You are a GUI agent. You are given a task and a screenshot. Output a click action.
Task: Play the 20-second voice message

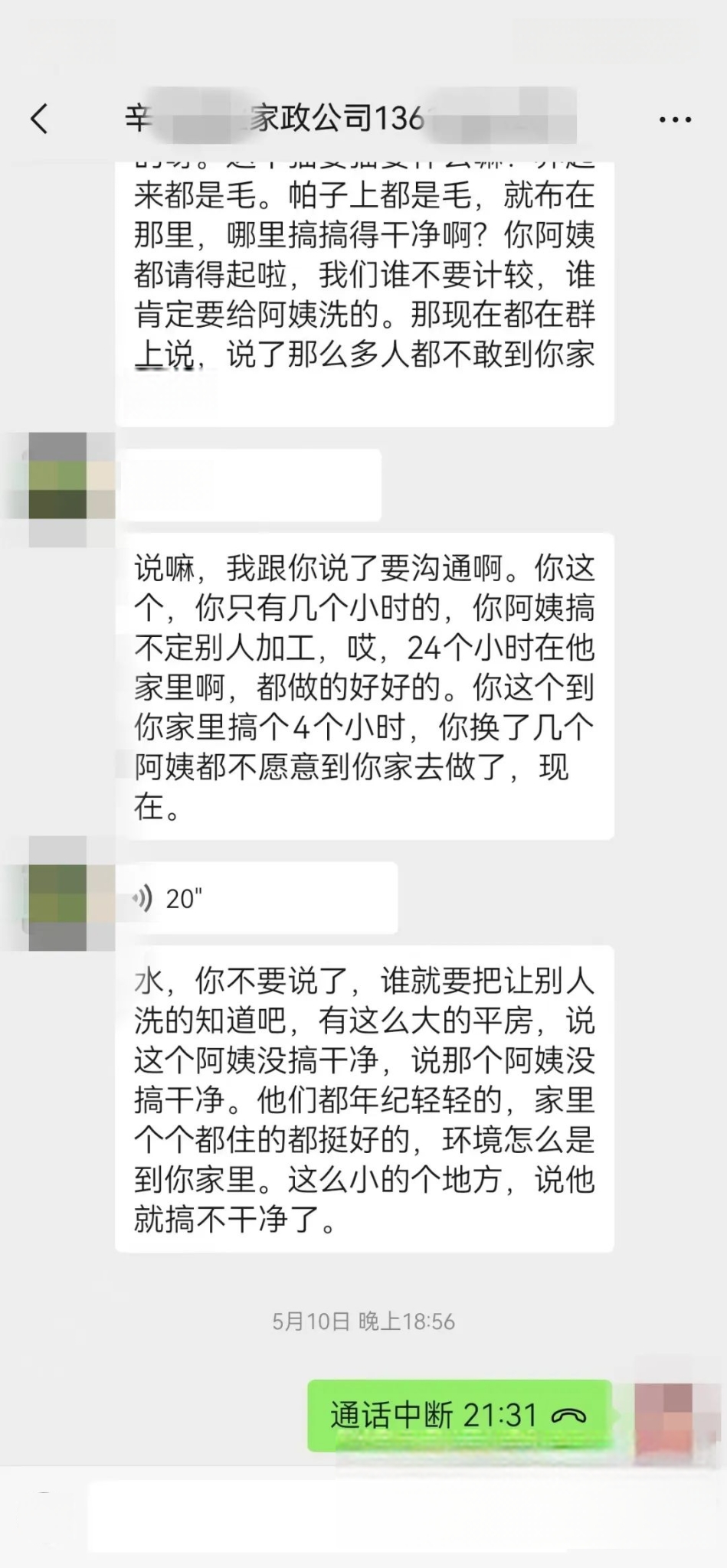[256, 898]
